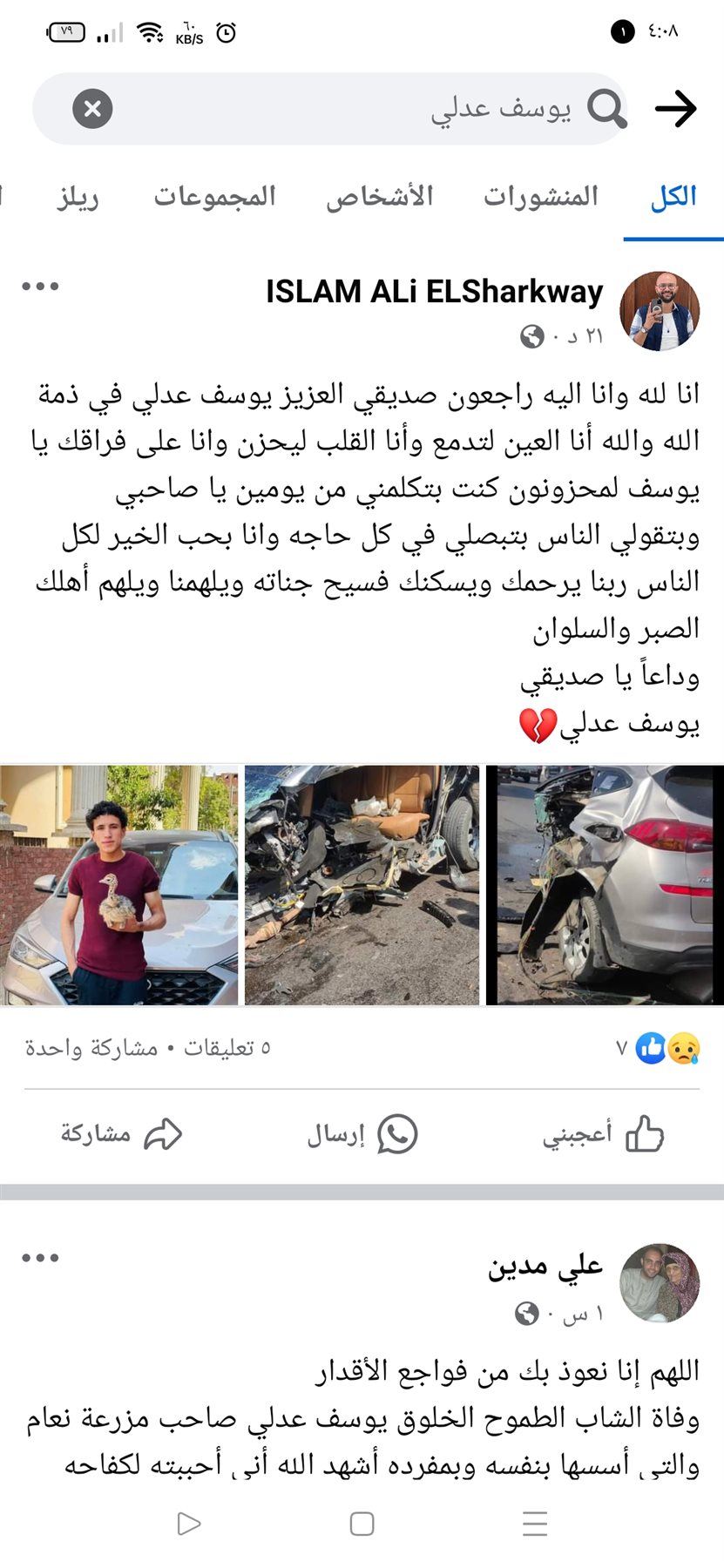Clear the search text with the X

(x=92, y=109)
